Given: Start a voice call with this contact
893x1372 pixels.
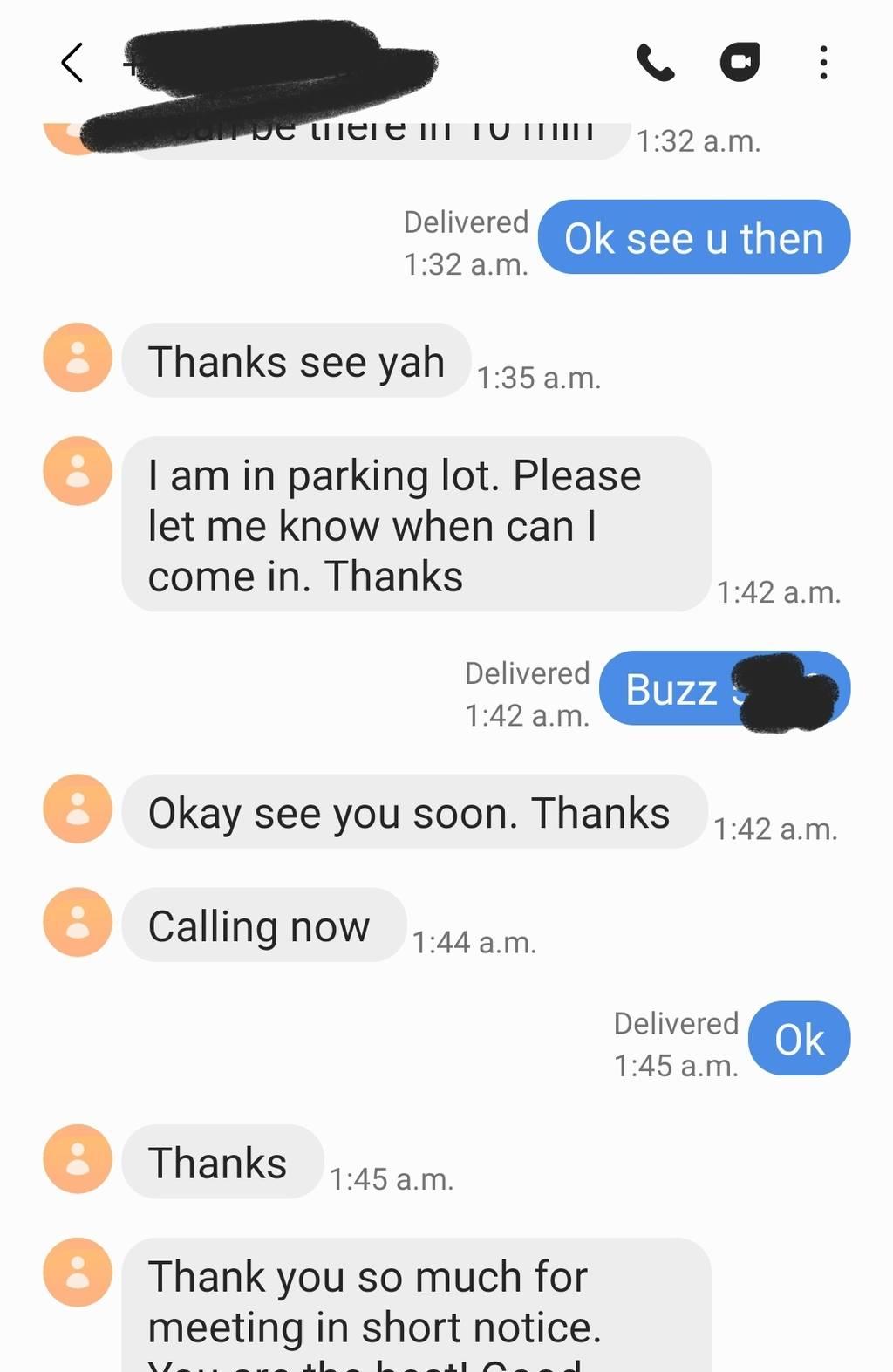Looking at the screenshot, I should pos(655,63).
